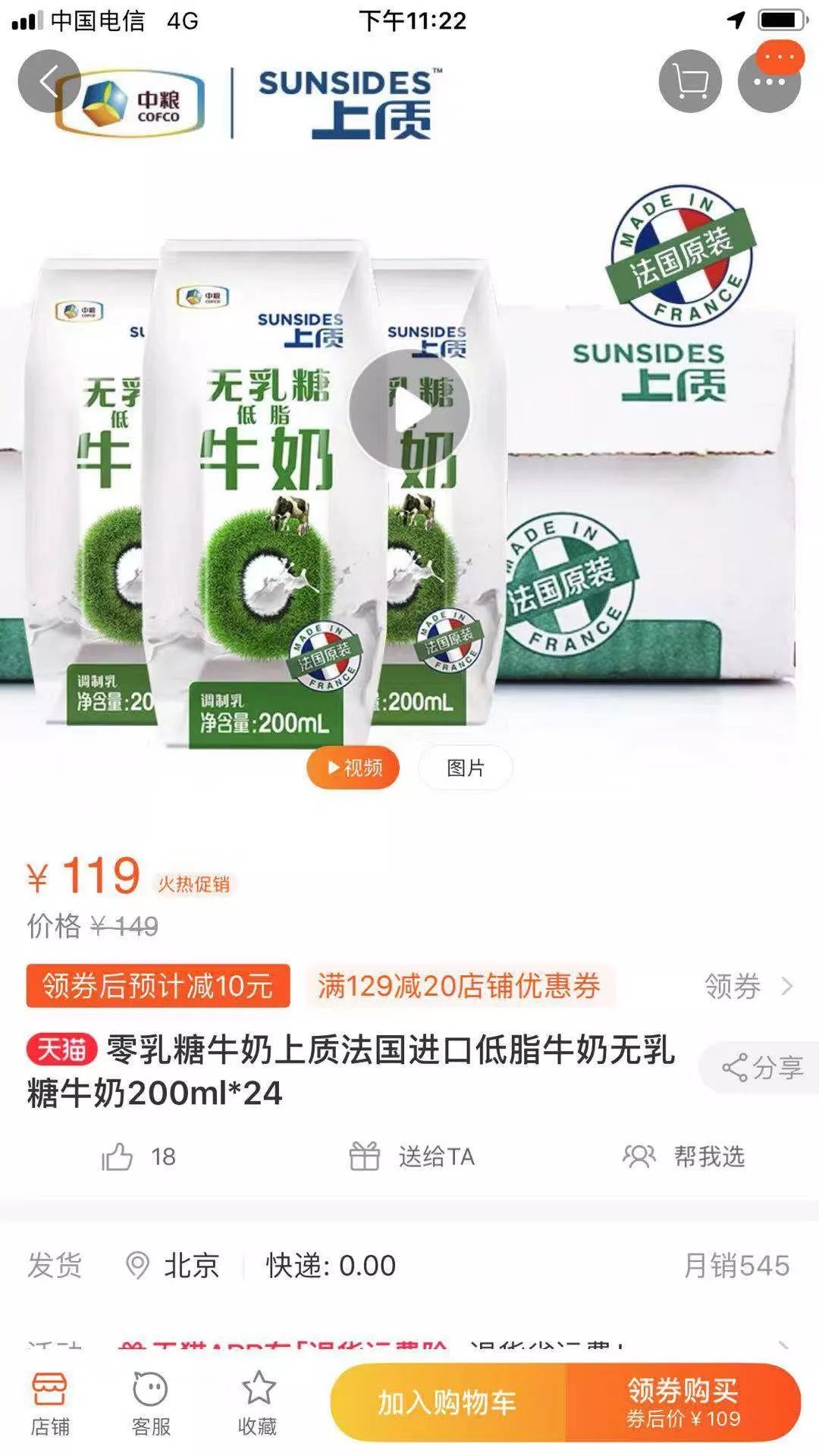
Task: Tap the back arrow at top left
Action: [47, 81]
